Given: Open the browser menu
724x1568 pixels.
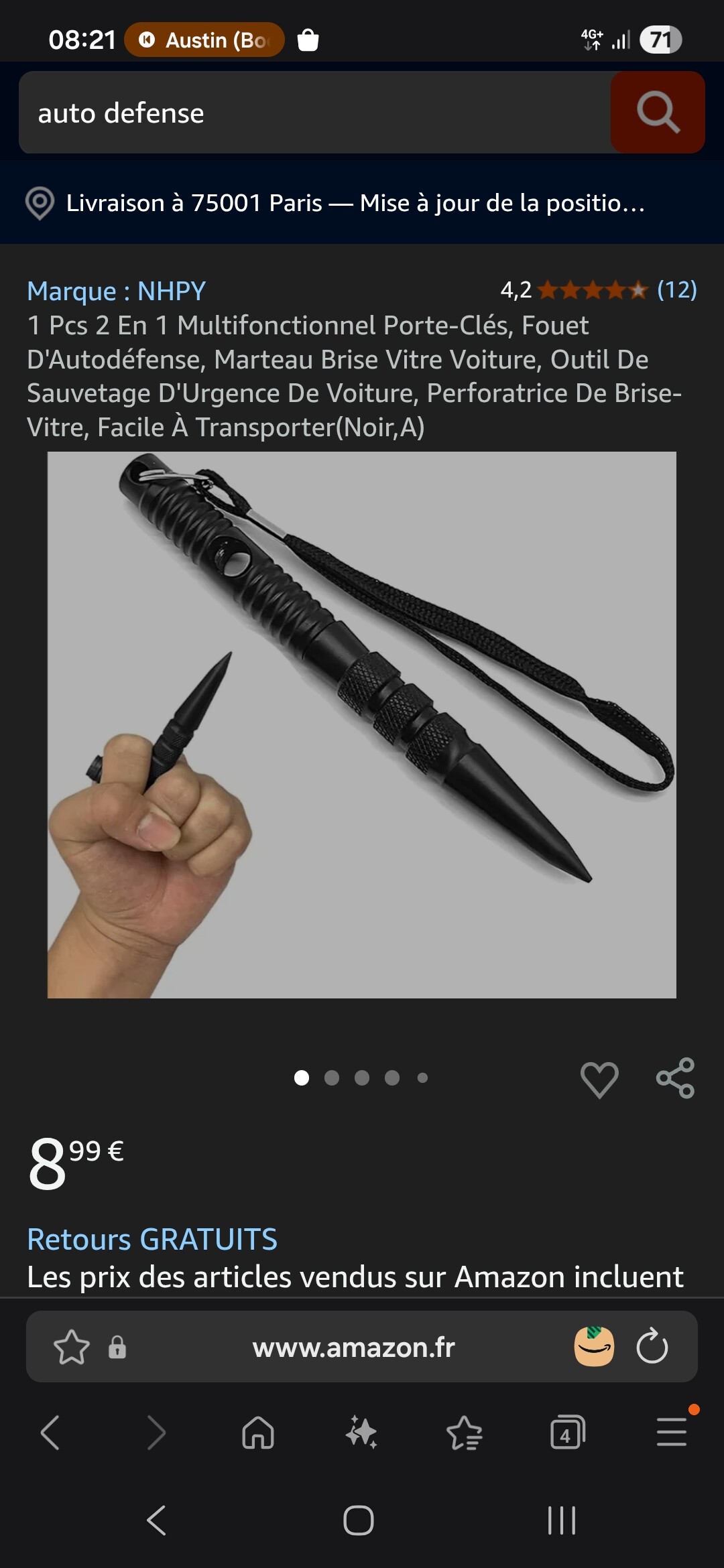Looking at the screenshot, I should (671, 1432).
